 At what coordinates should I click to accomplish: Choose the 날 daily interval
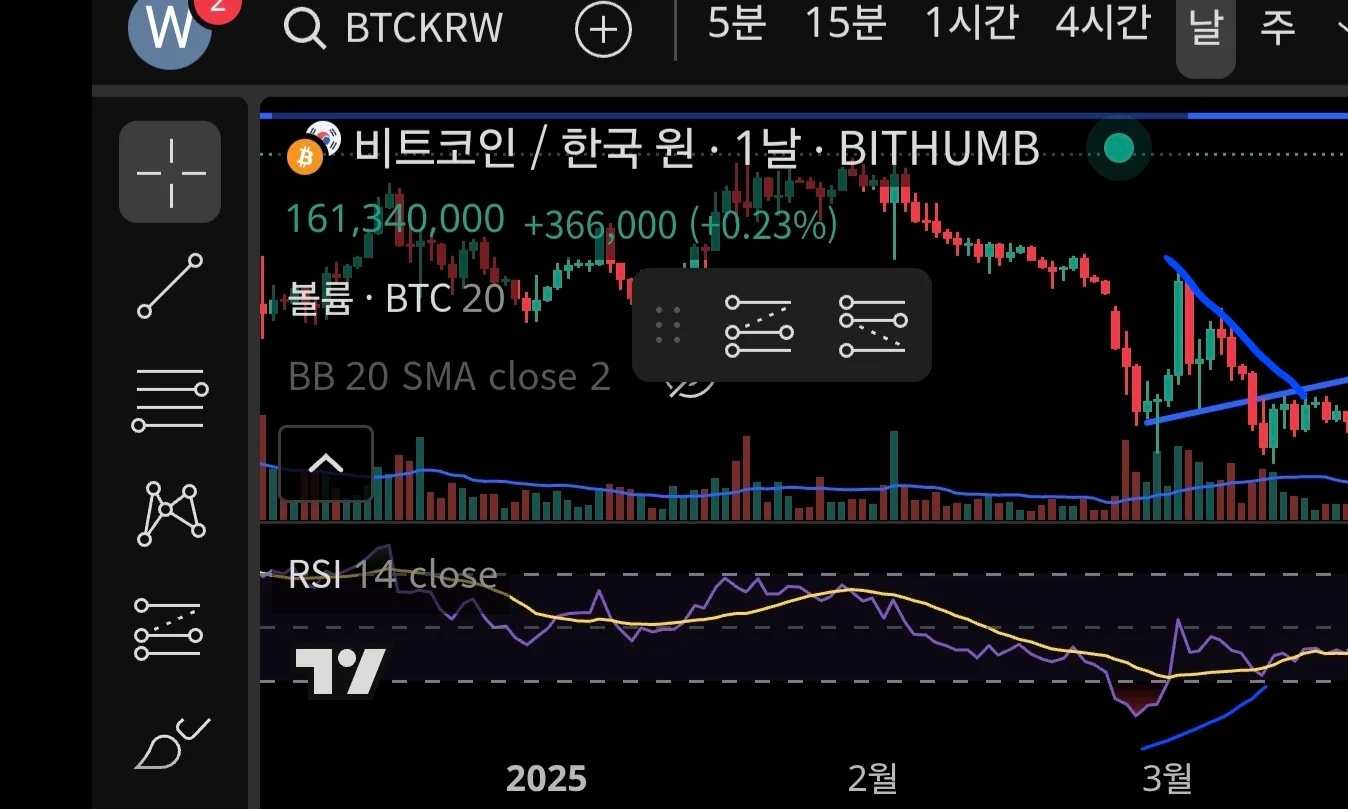point(1205,30)
